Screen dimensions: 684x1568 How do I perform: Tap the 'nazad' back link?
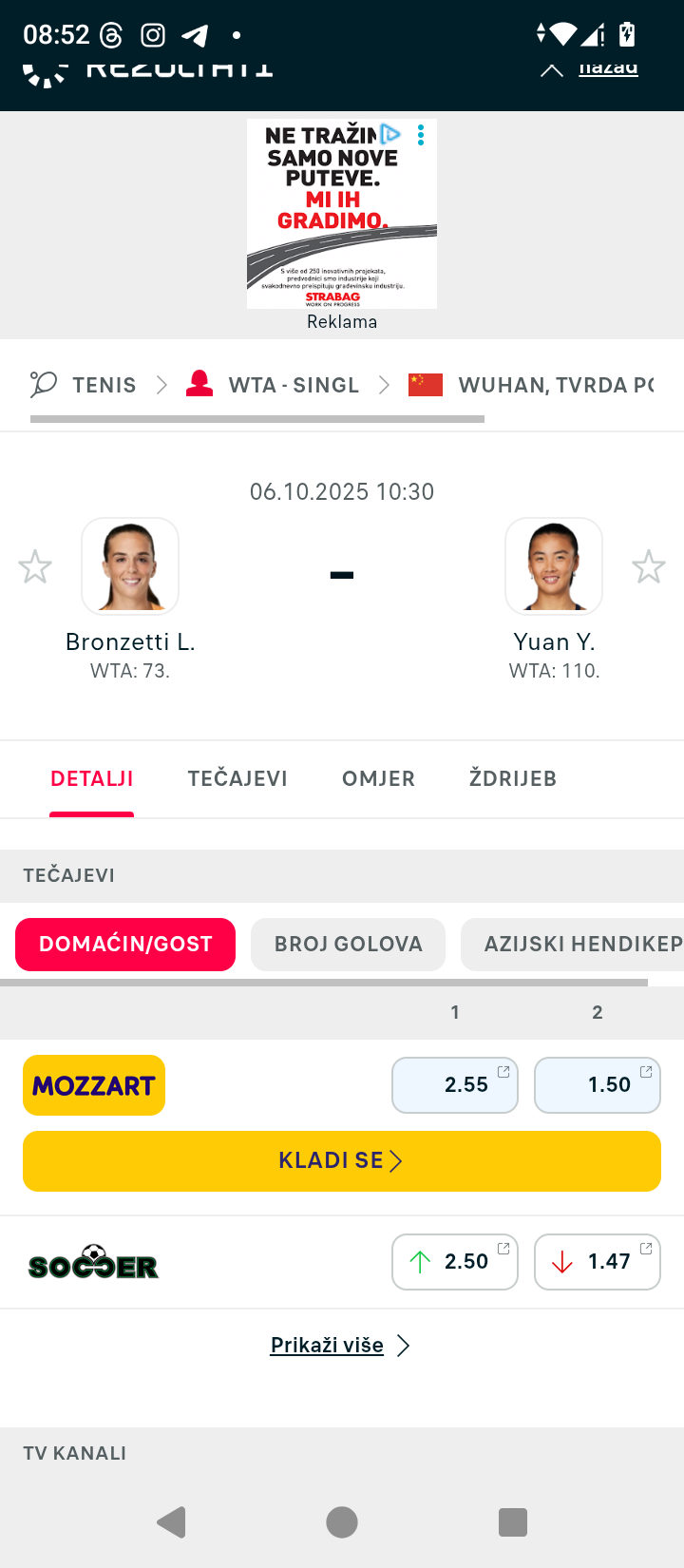coord(607,68)
